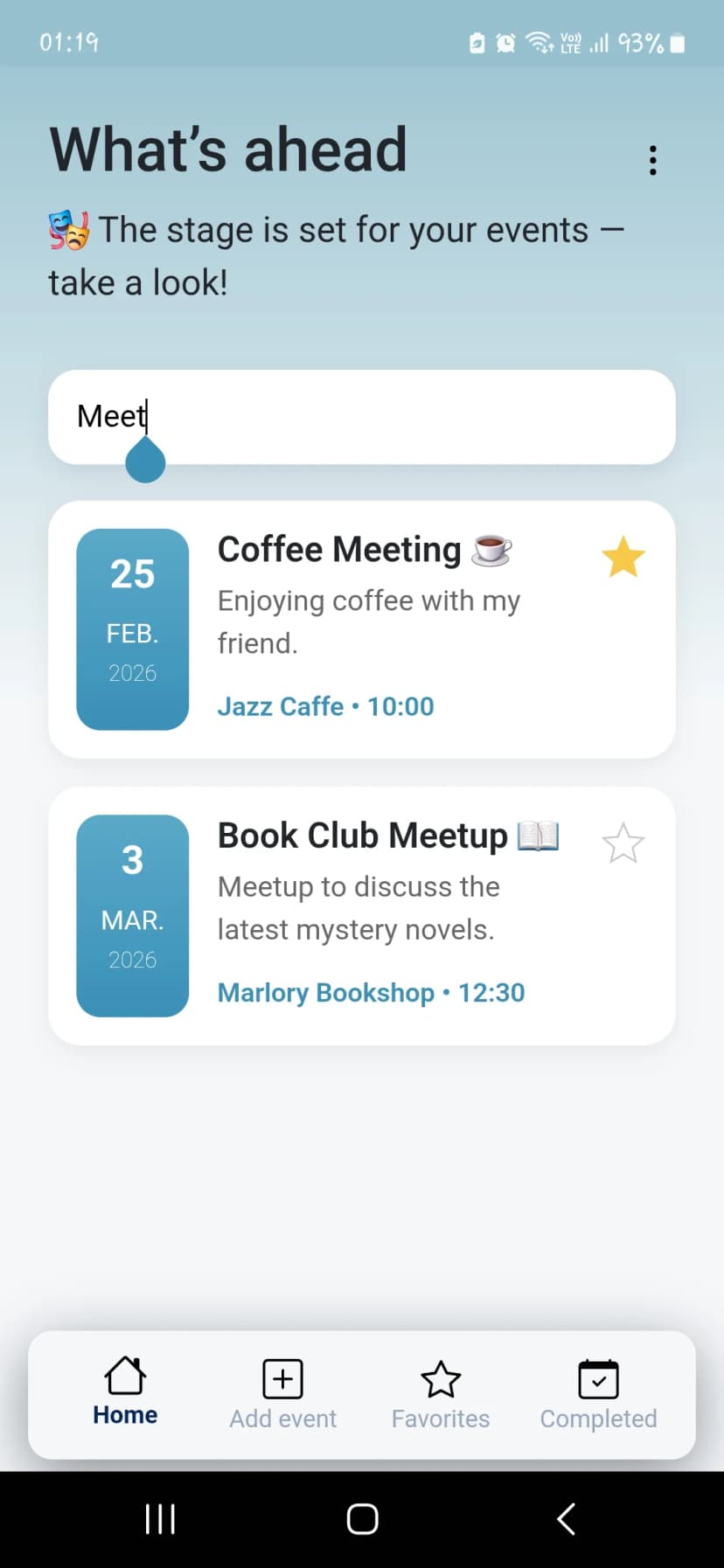Image resolution: width=724 pixels, height=1568 pixels.
Task: Expand the Coffee Meeting date badge
Action: (132, 628)
